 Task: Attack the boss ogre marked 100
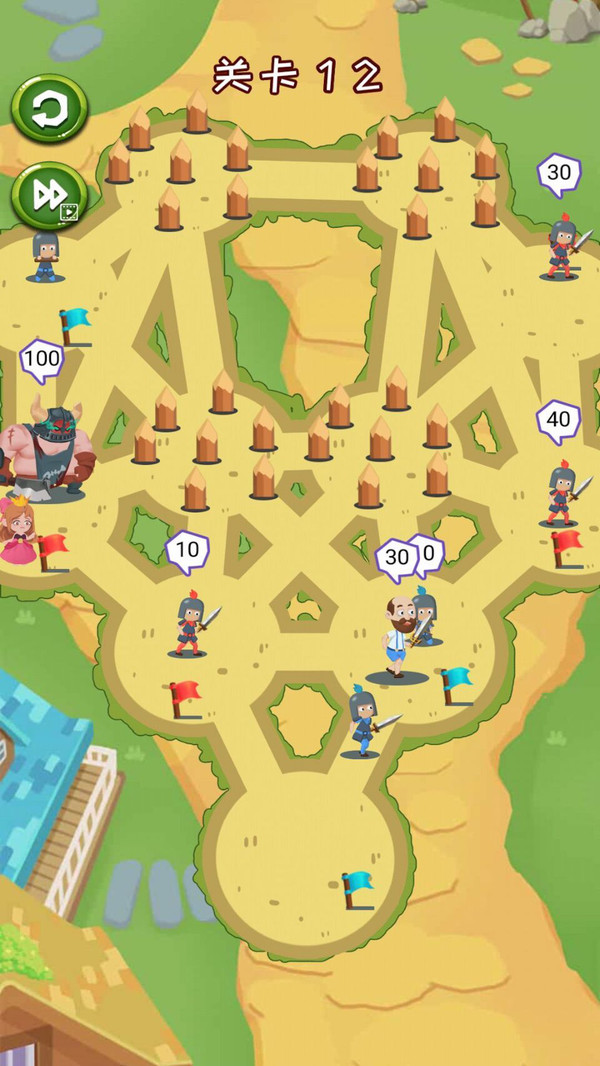(48, 450)
